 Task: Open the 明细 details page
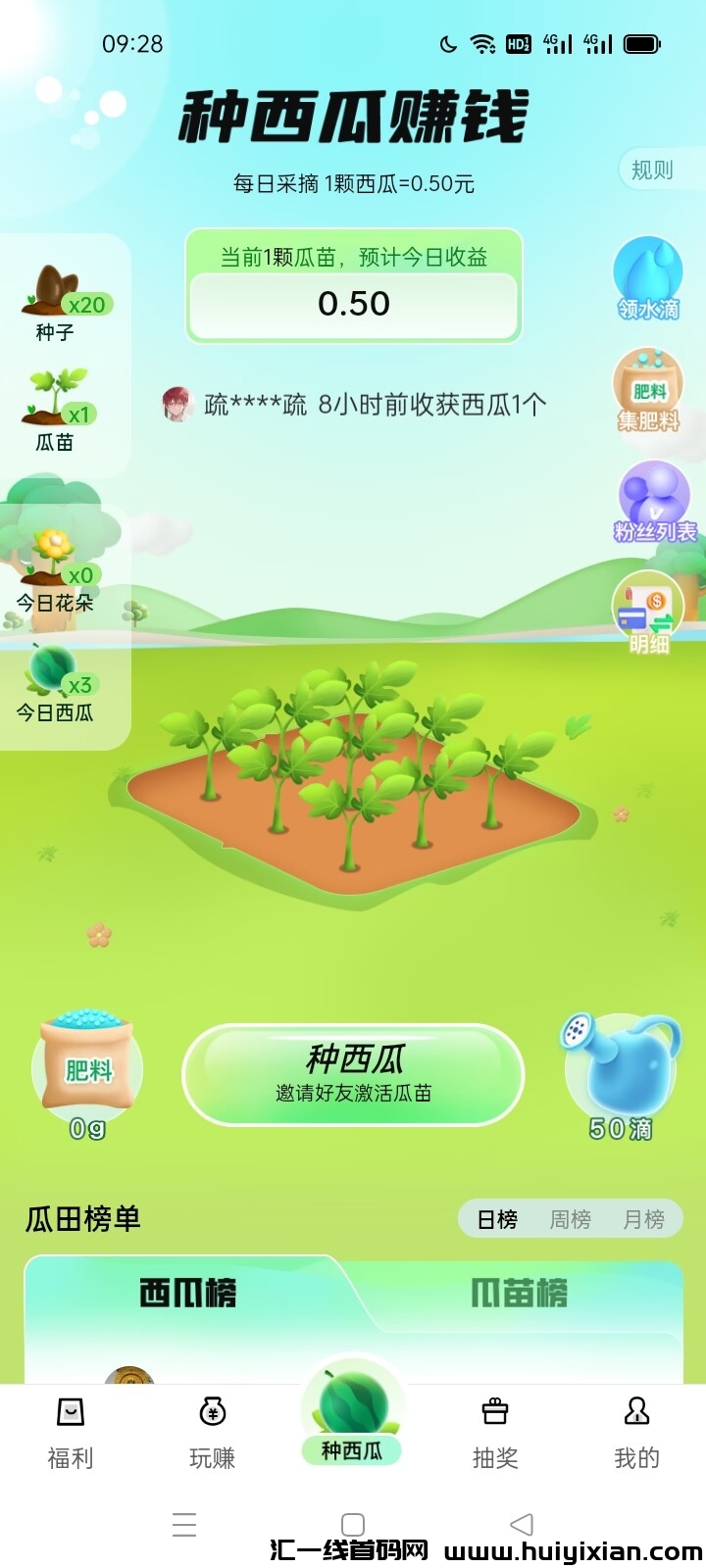click(x=648, y=612)
